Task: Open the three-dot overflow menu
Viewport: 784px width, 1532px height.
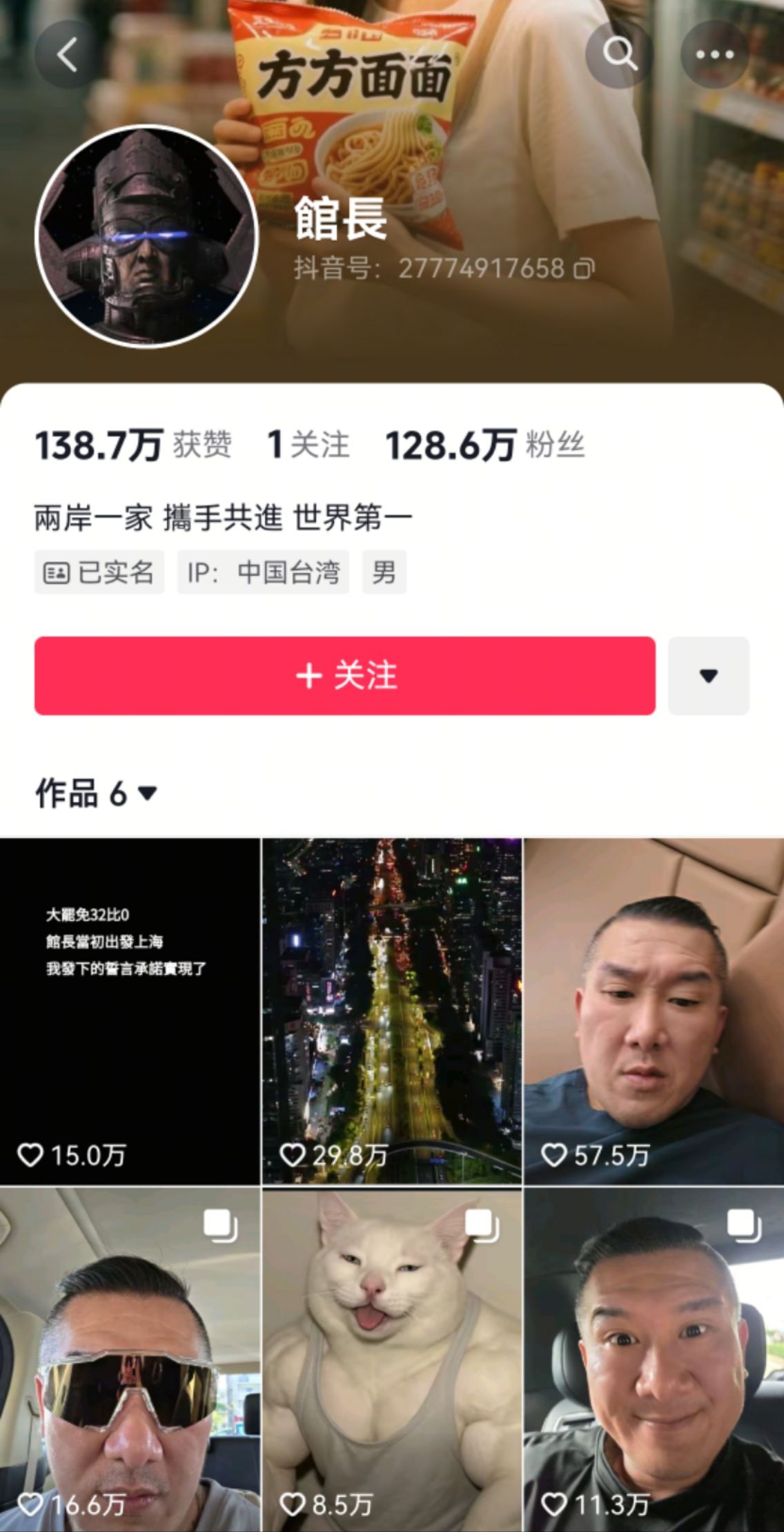Action: [x=714, y=55]
